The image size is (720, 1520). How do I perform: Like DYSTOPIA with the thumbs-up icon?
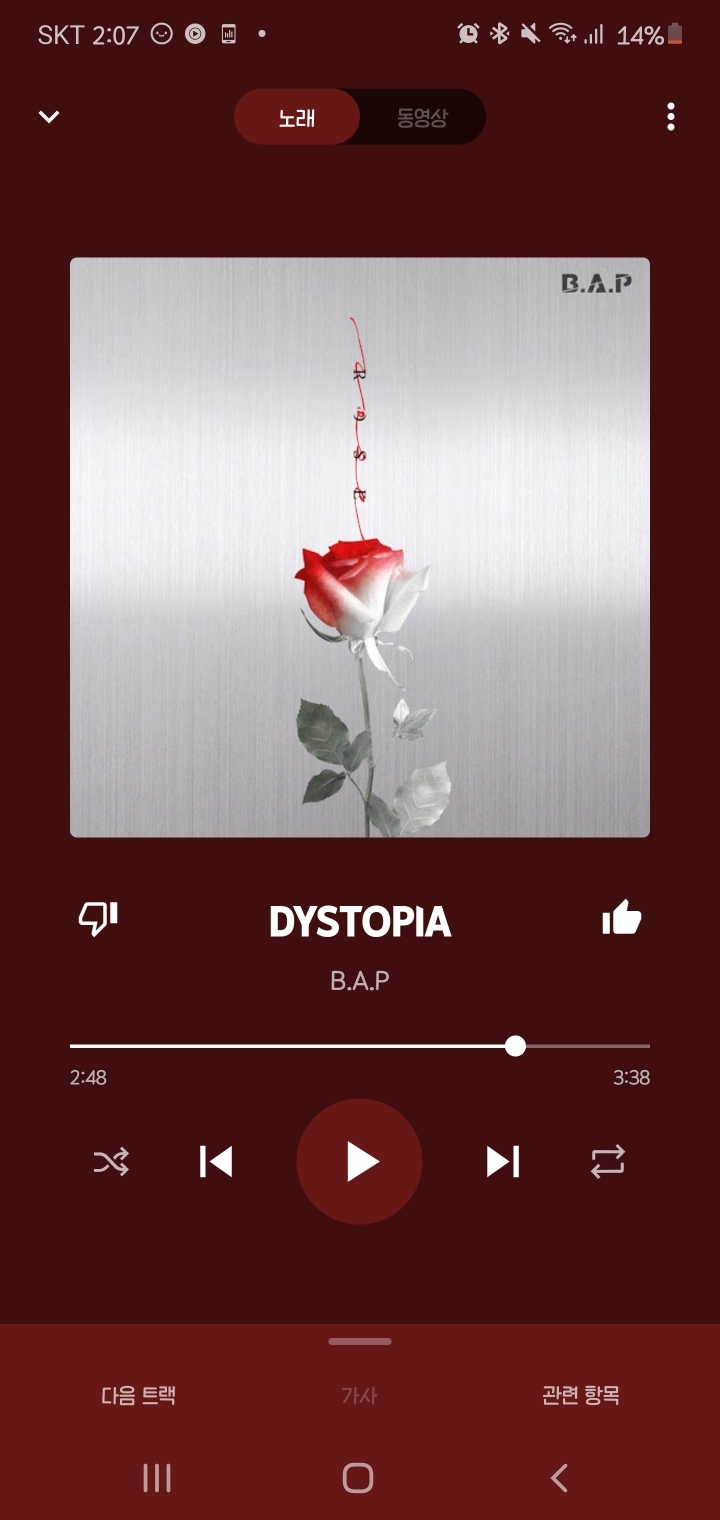coord(621,917)
